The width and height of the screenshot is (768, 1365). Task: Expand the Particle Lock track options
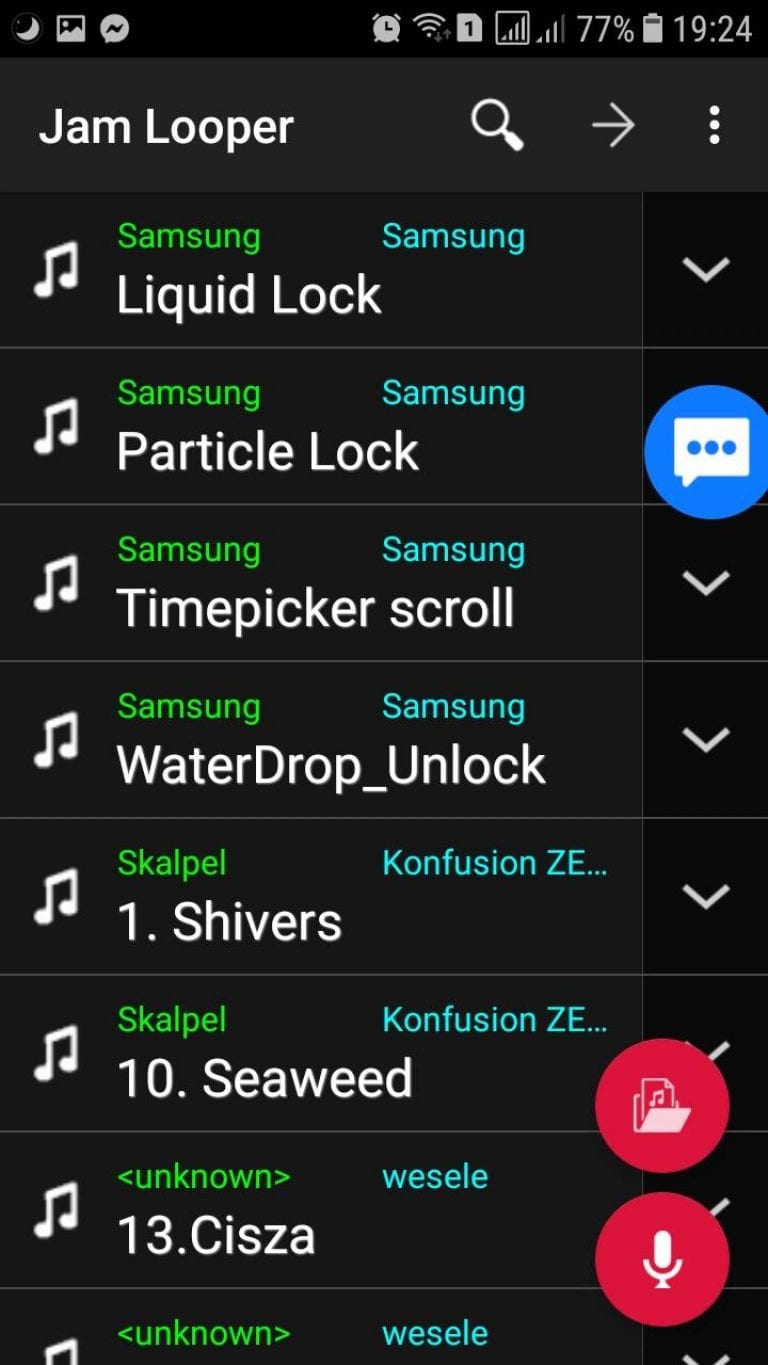pos(707,427)
